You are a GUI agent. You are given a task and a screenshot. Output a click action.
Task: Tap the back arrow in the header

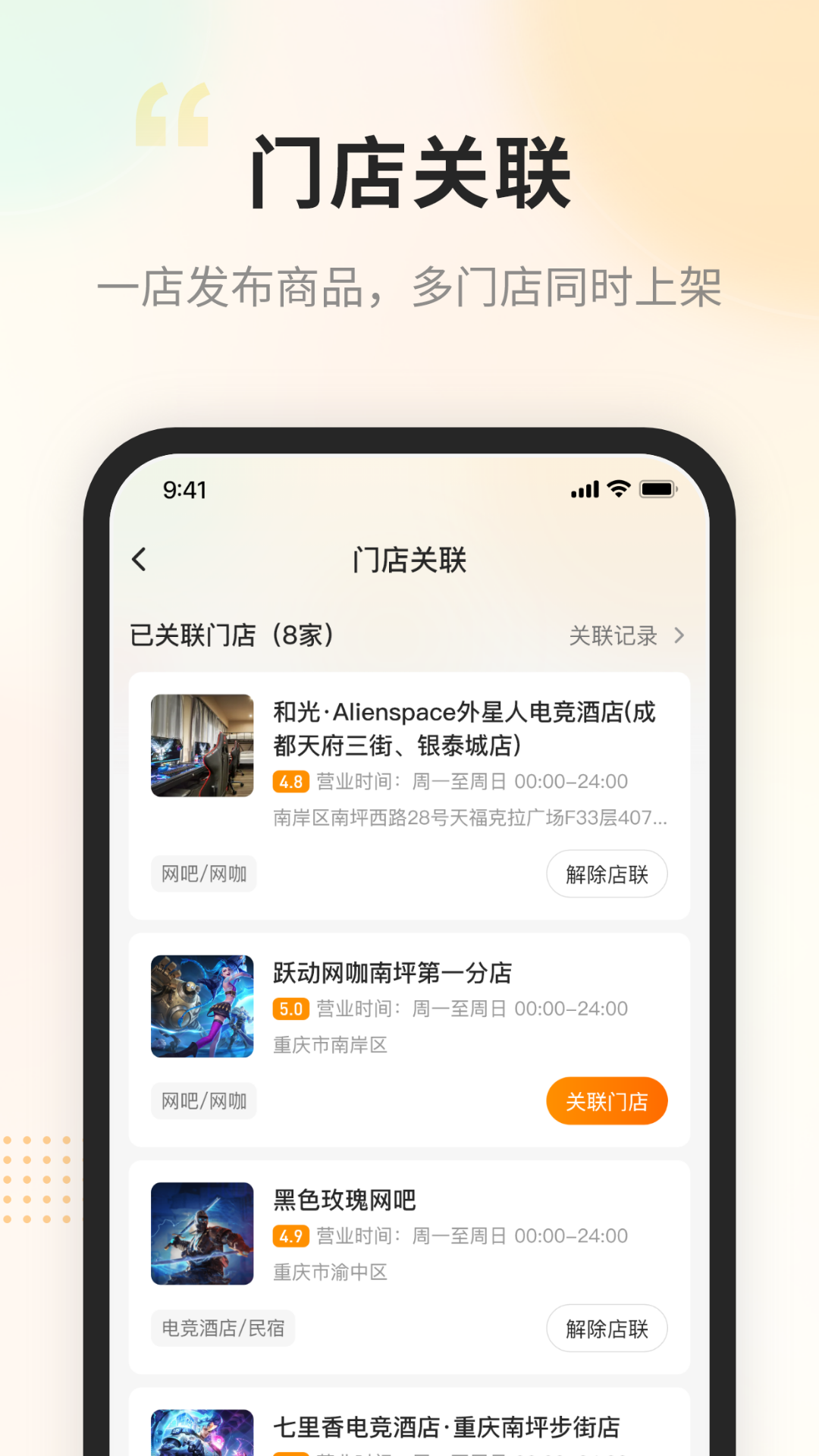pos(140,559)
